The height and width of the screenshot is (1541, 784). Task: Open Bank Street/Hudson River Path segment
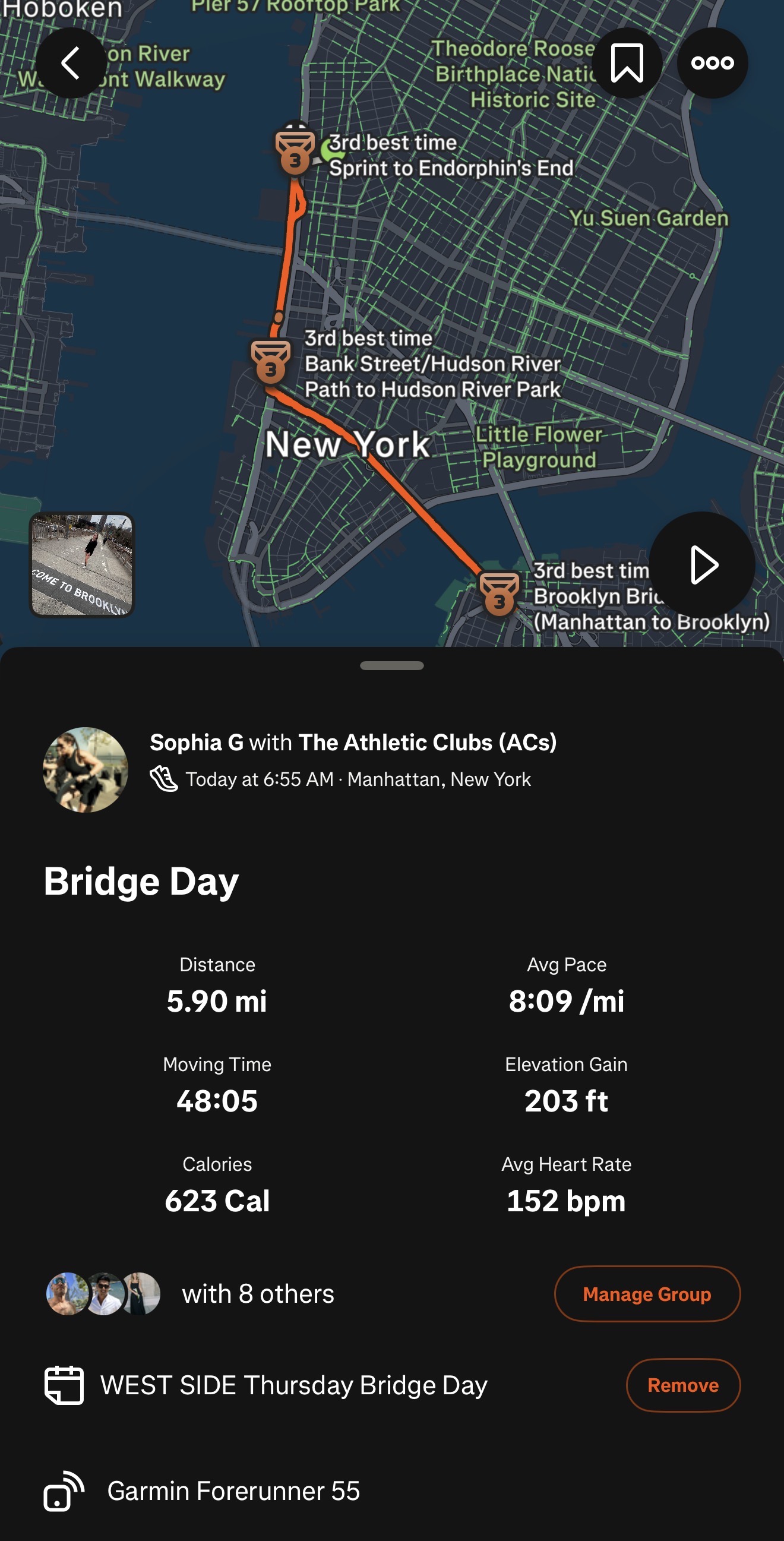point(432,364)
